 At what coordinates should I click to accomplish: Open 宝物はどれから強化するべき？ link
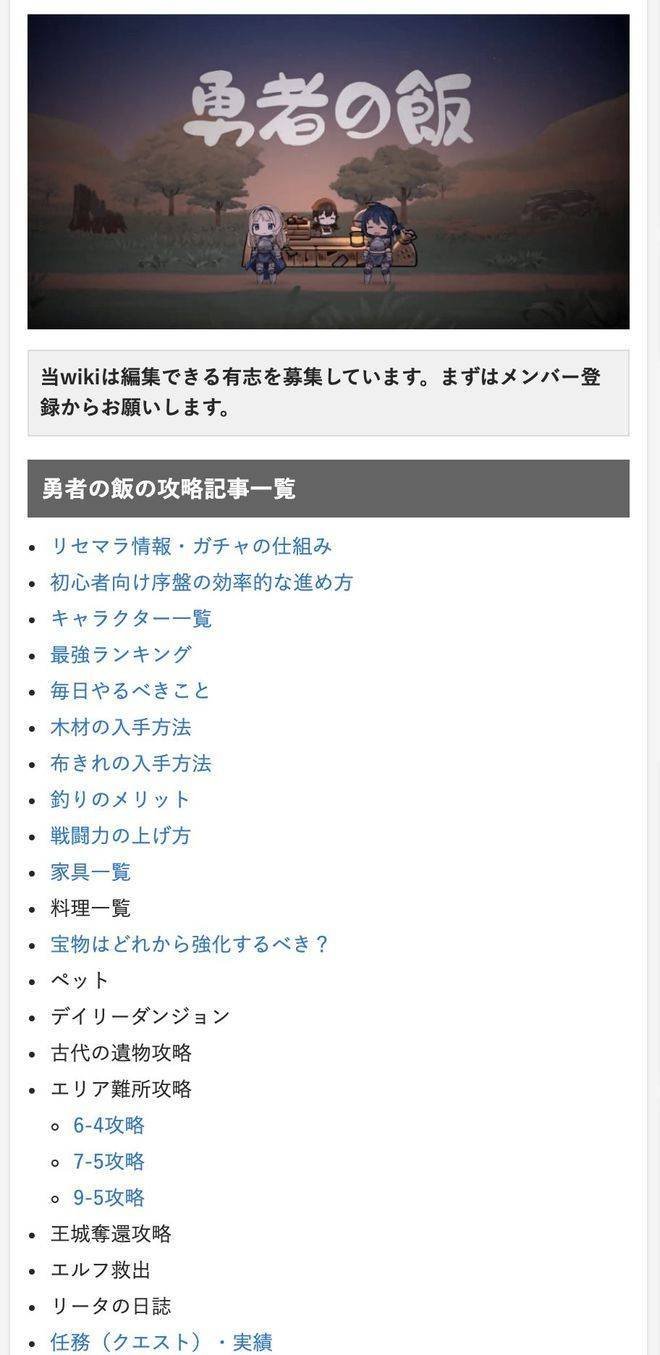pos(190,944)
